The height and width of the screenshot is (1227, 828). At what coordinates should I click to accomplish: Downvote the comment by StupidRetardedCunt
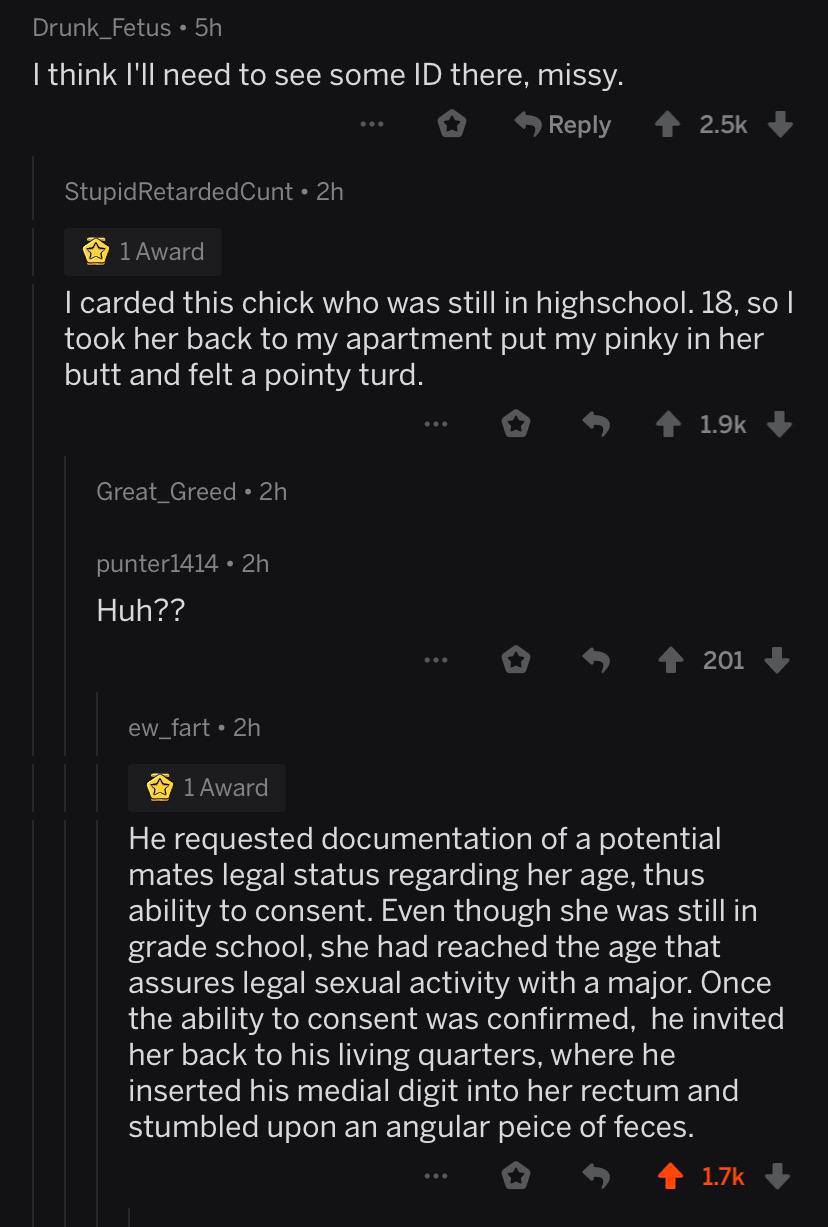click(x=779, y=423)
